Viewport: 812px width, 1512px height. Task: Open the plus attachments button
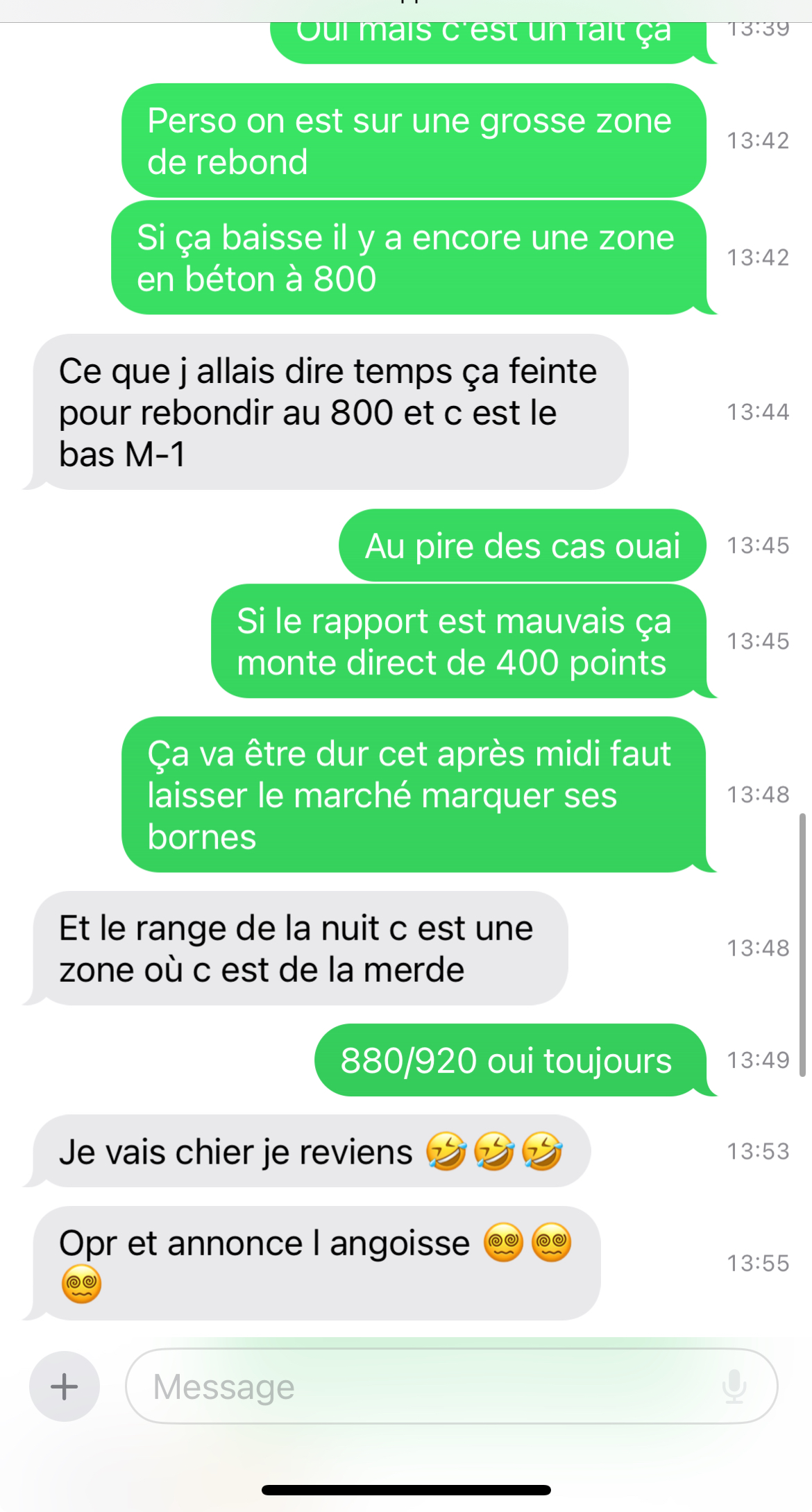click(x=65, y=1386)
